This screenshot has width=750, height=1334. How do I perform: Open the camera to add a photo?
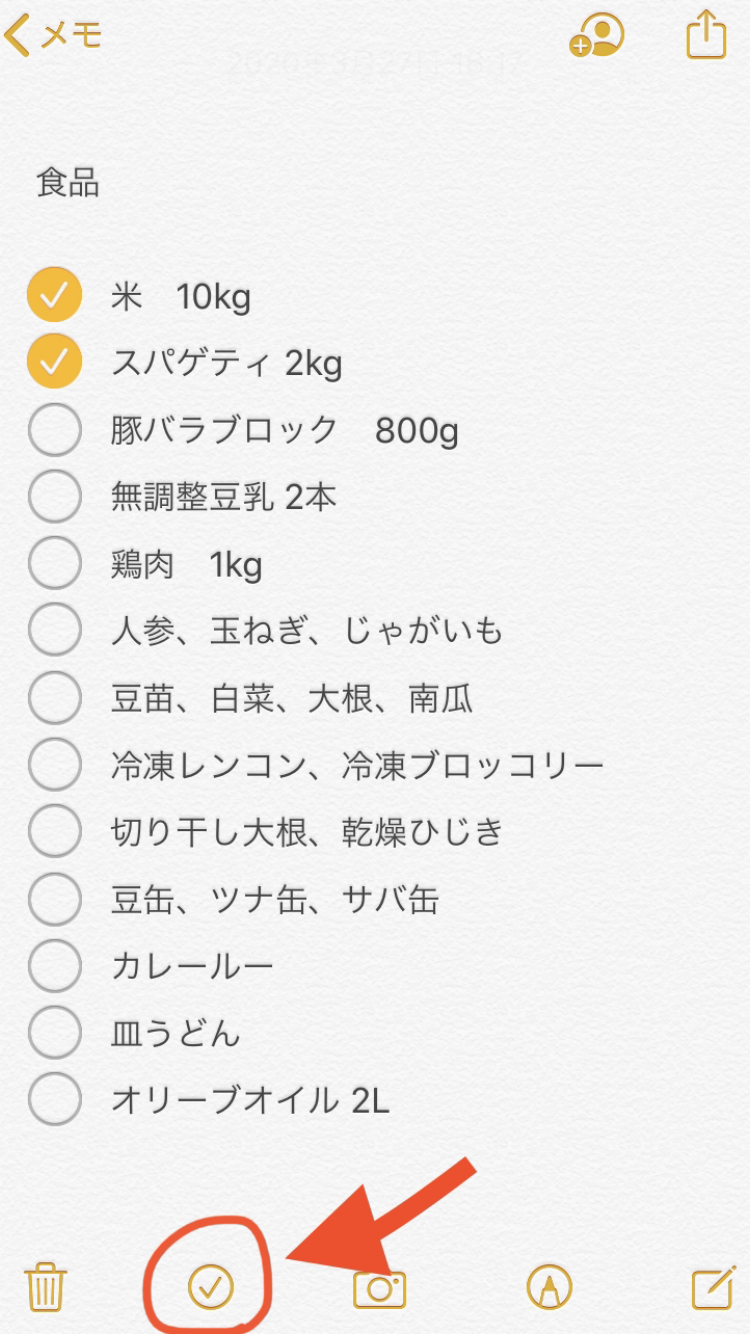tap(379, 1287)
